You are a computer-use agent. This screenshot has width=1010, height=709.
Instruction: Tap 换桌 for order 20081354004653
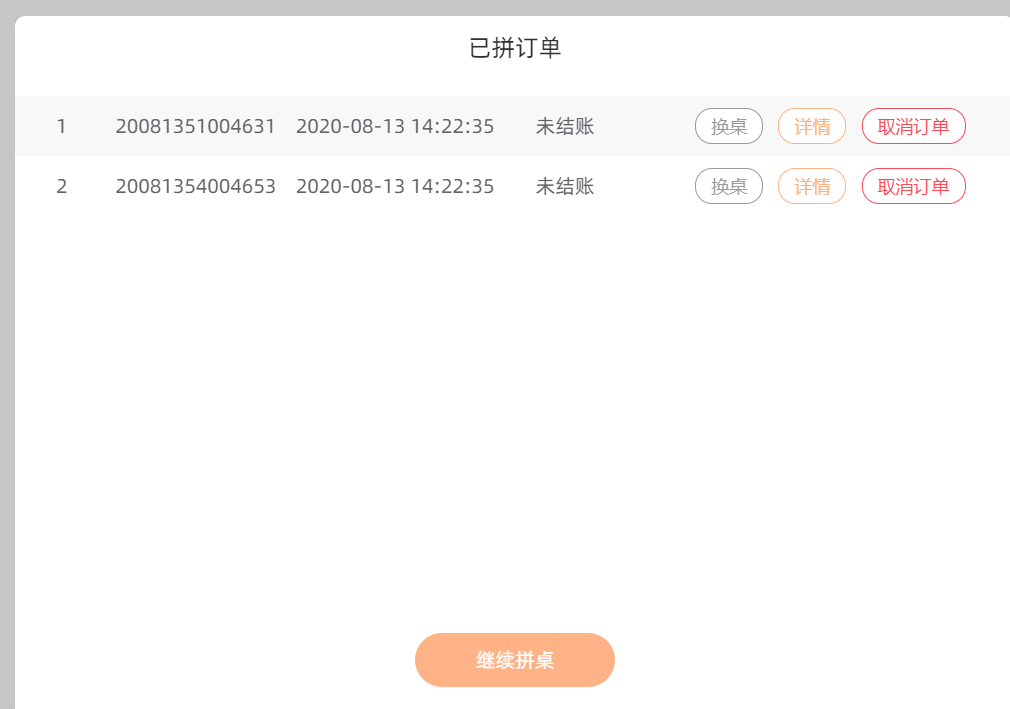729,186
